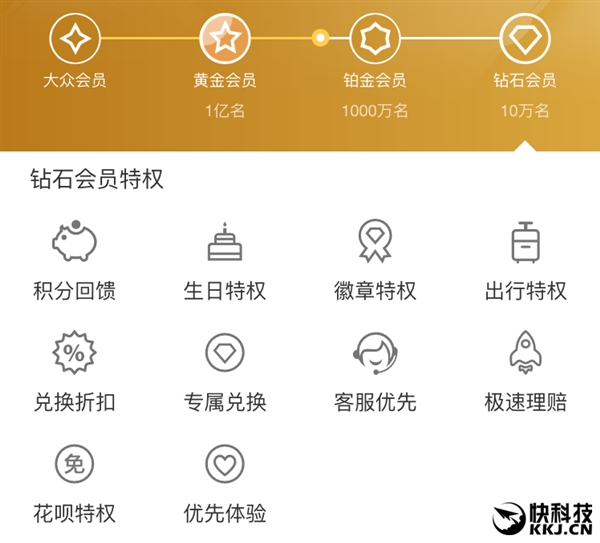Select the 钻石会员 tier
Image resolution: width=600 pixels, height=543 pixels.
coord(525,39)
